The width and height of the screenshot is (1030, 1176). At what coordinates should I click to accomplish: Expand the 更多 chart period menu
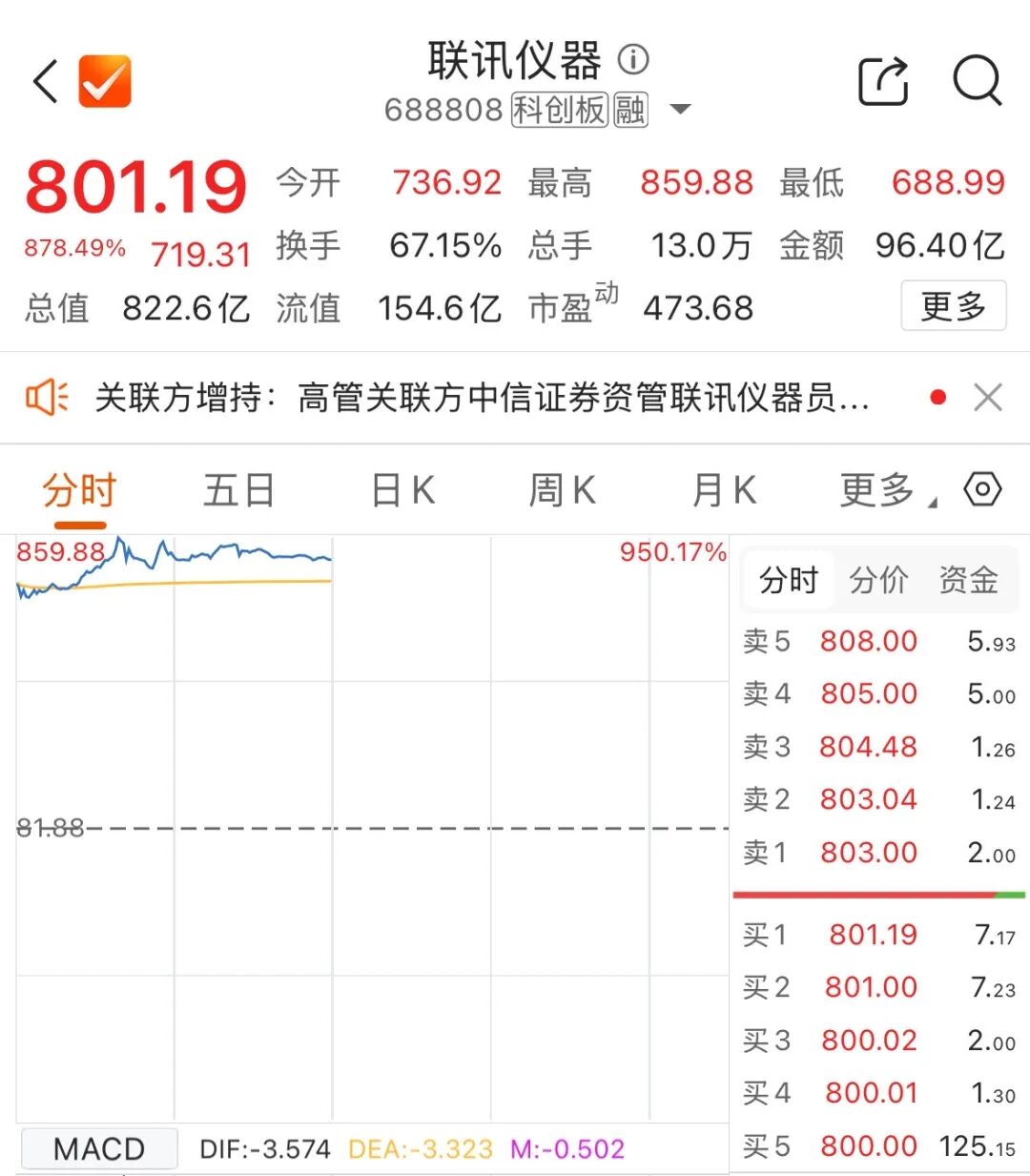coord(882,491)
